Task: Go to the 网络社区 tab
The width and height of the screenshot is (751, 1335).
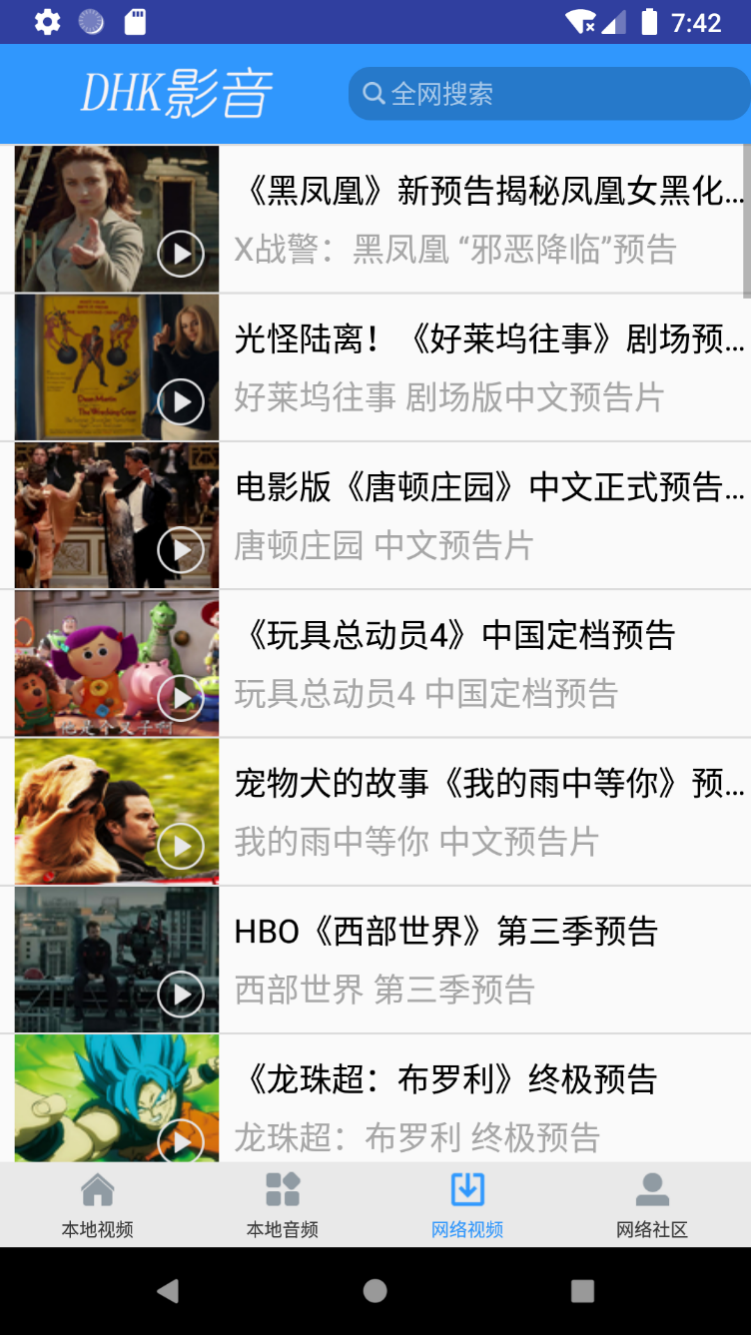Action: coord(652,1206)
